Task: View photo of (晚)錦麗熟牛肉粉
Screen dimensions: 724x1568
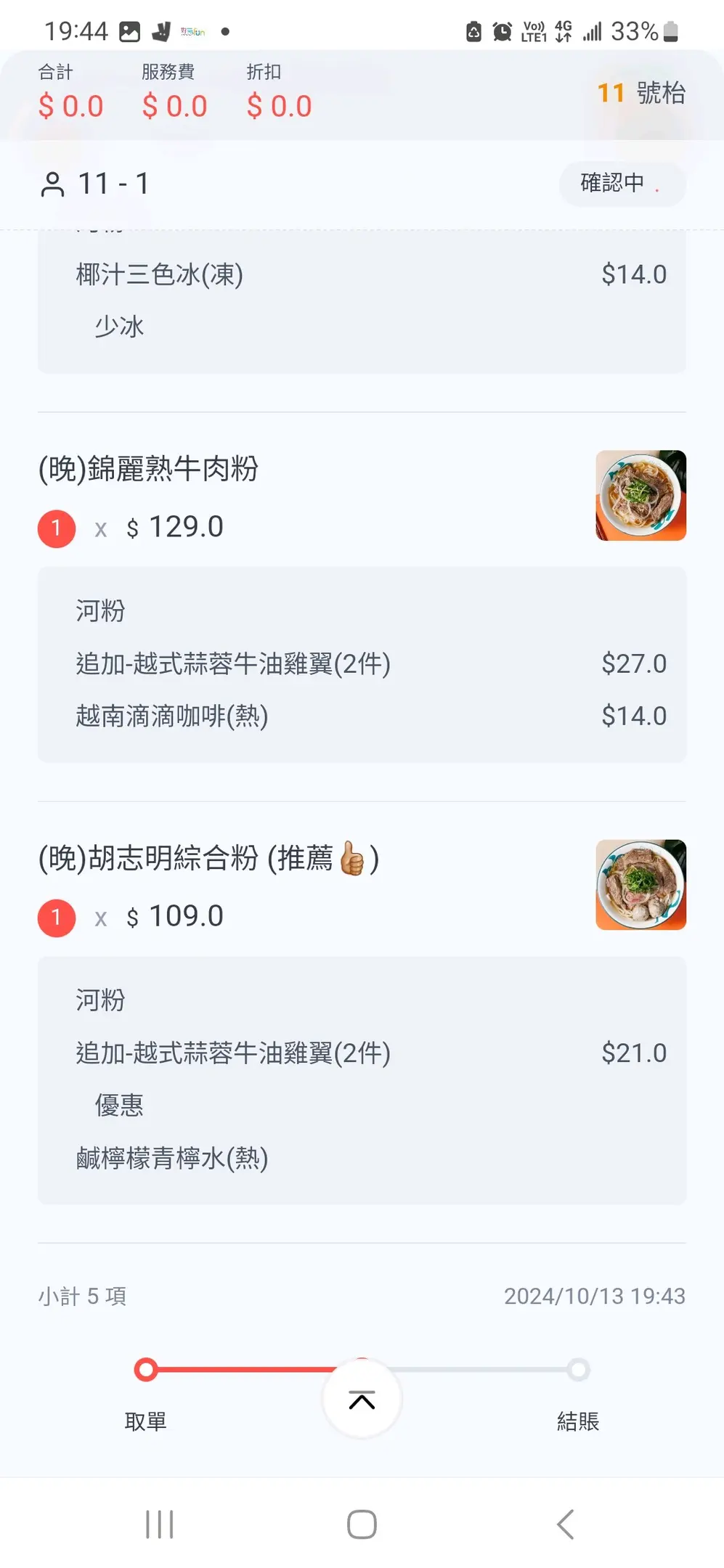Action: 640,496
